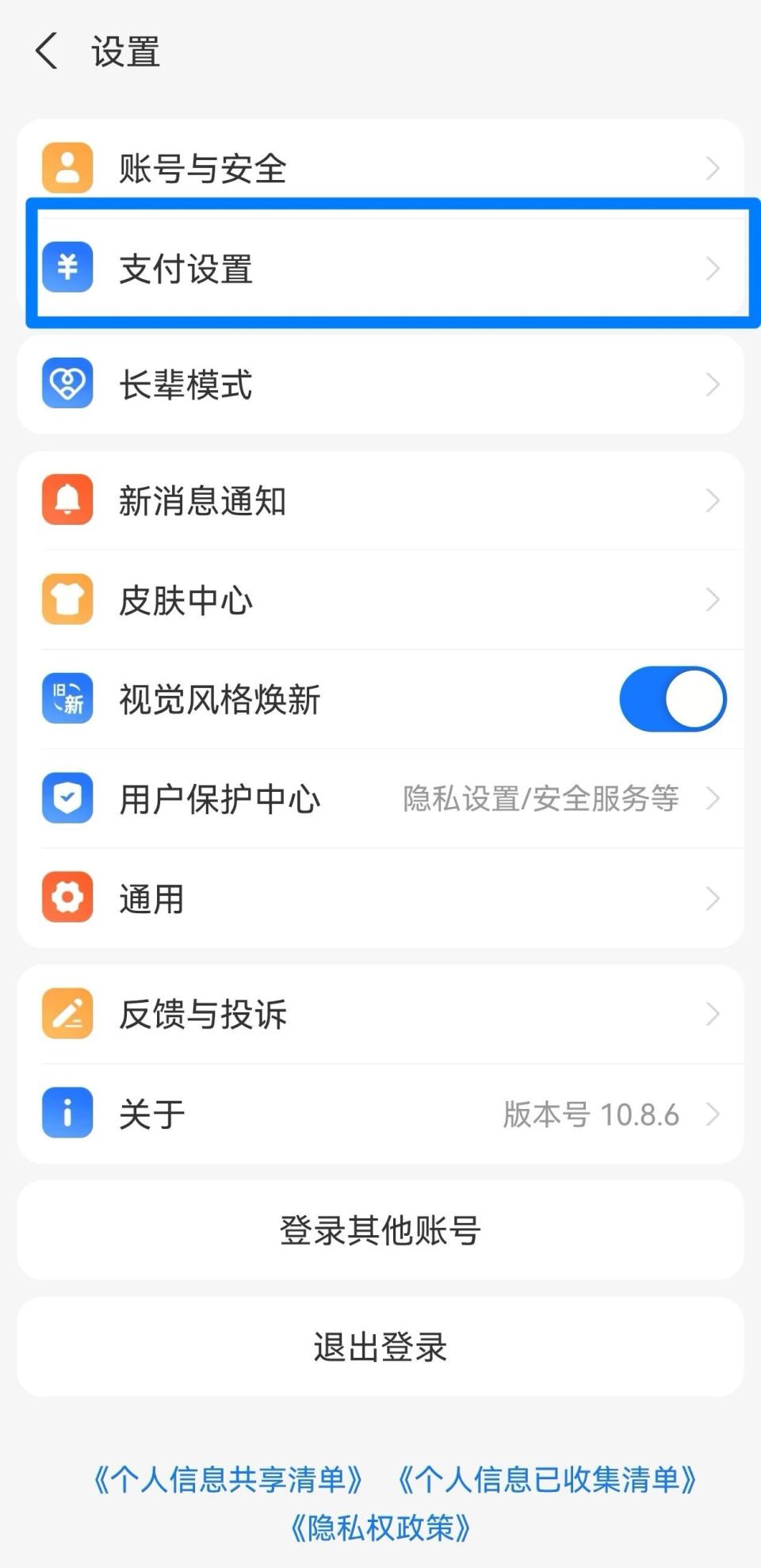Open the 设置 back arrow
Image resolution: width=761 pixels, height=1568 pixels.
tap(46, 51)
